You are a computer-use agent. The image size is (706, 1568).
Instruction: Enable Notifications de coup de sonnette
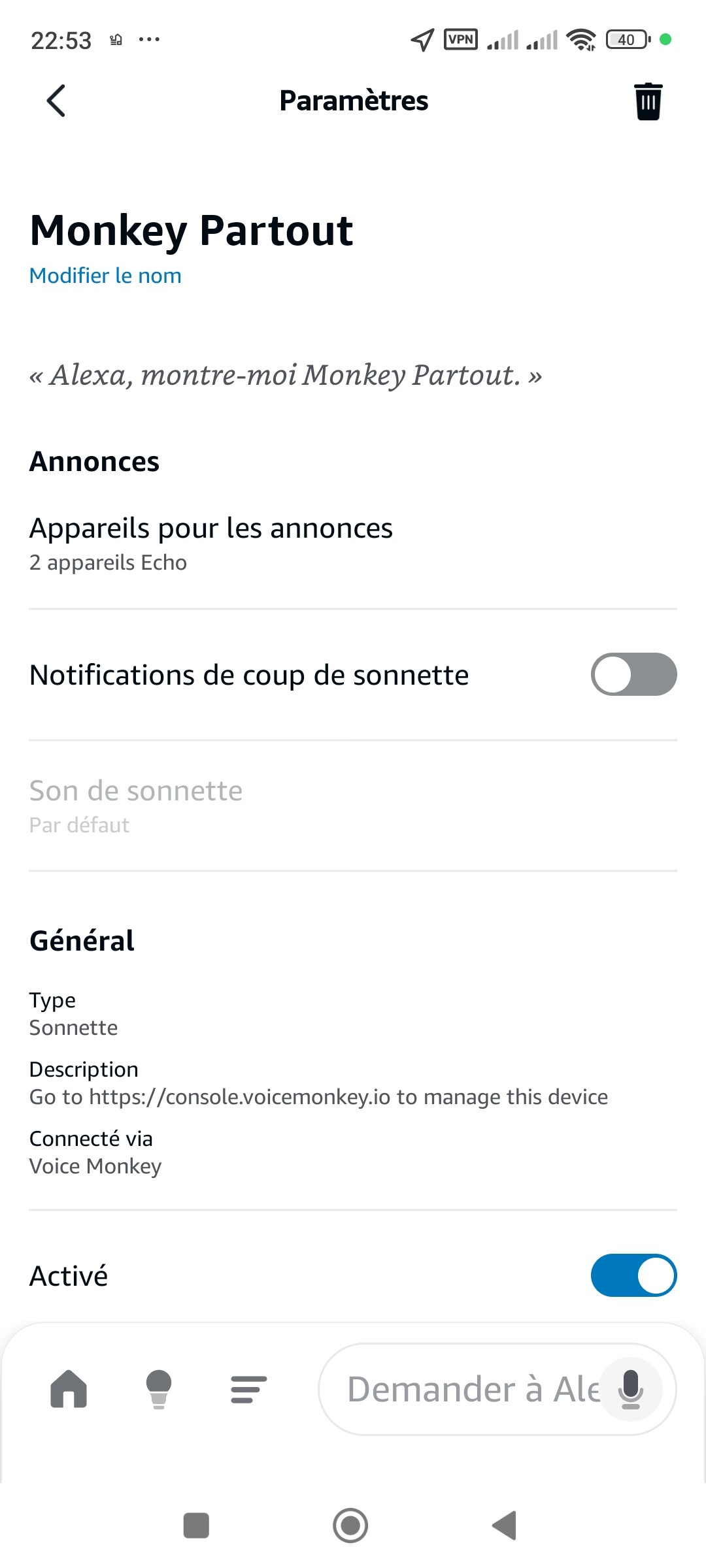pos(633,674)
